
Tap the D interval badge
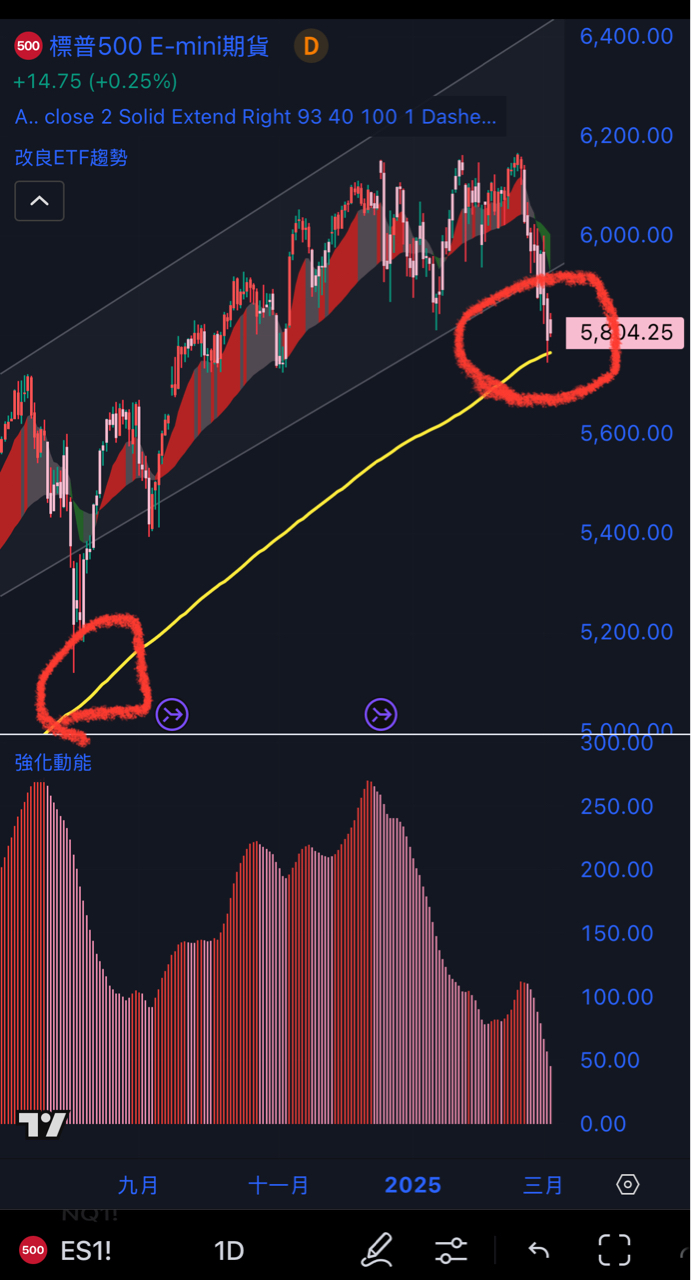pyautogui.click(x=311, y=46)
